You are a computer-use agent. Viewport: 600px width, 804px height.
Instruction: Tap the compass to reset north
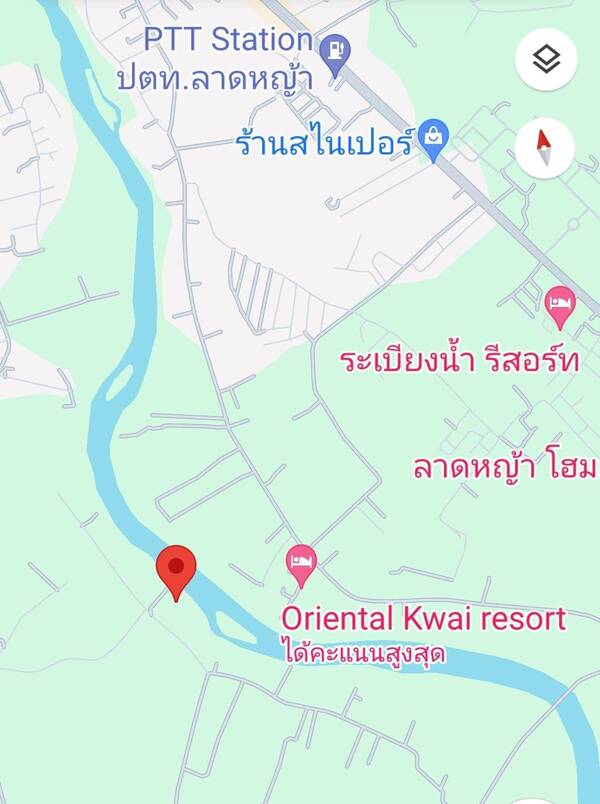[546, 149]
